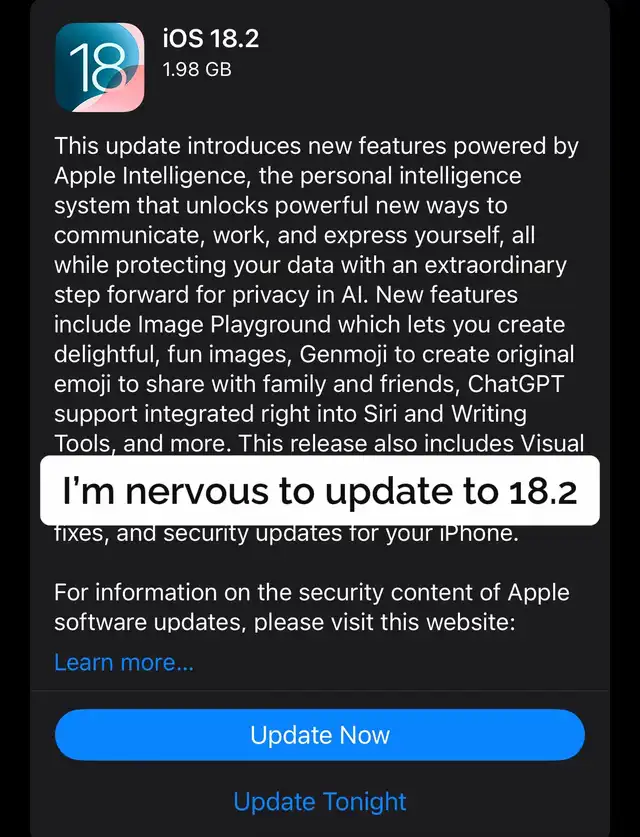The image size is (640, 837).
Task: Open the Learn more link
Action: (x=124, y=662)
